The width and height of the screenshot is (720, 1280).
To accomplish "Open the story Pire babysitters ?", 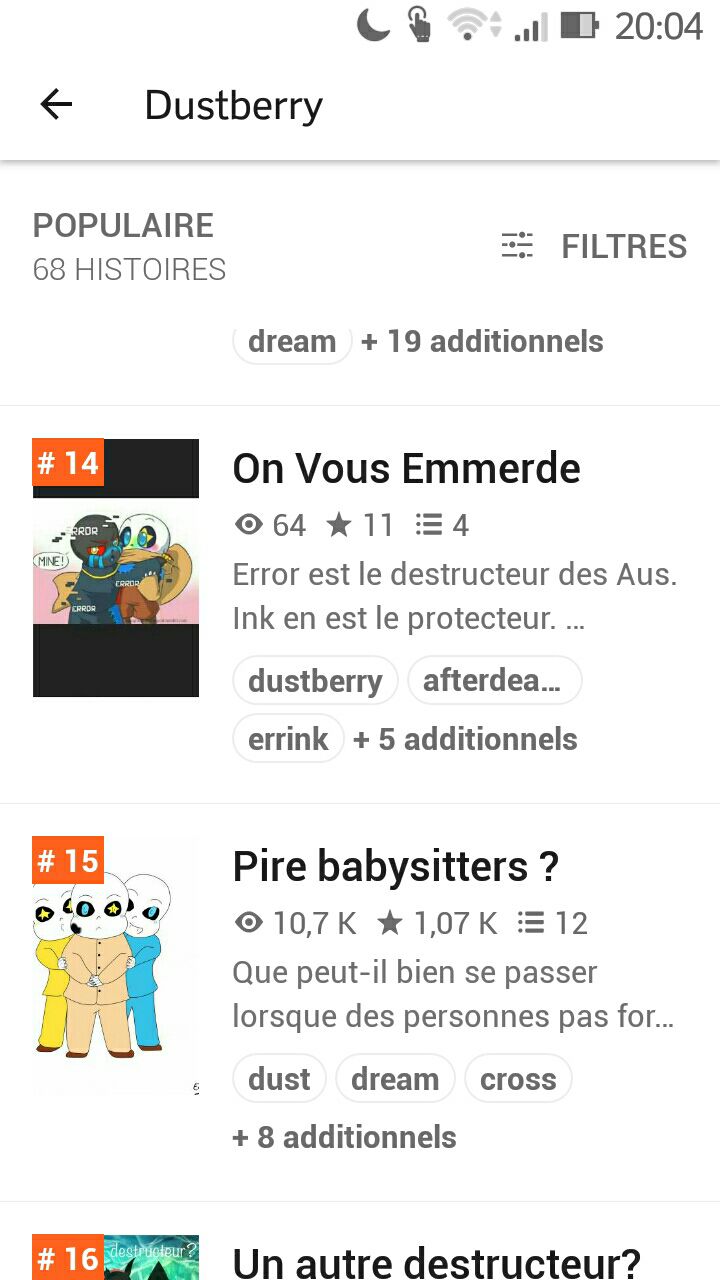I will [395, 866].
